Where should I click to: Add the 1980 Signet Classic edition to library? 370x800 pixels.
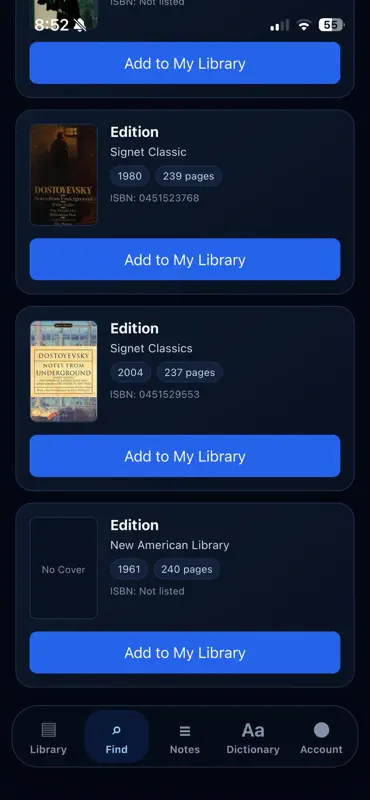tap(185, 259)
